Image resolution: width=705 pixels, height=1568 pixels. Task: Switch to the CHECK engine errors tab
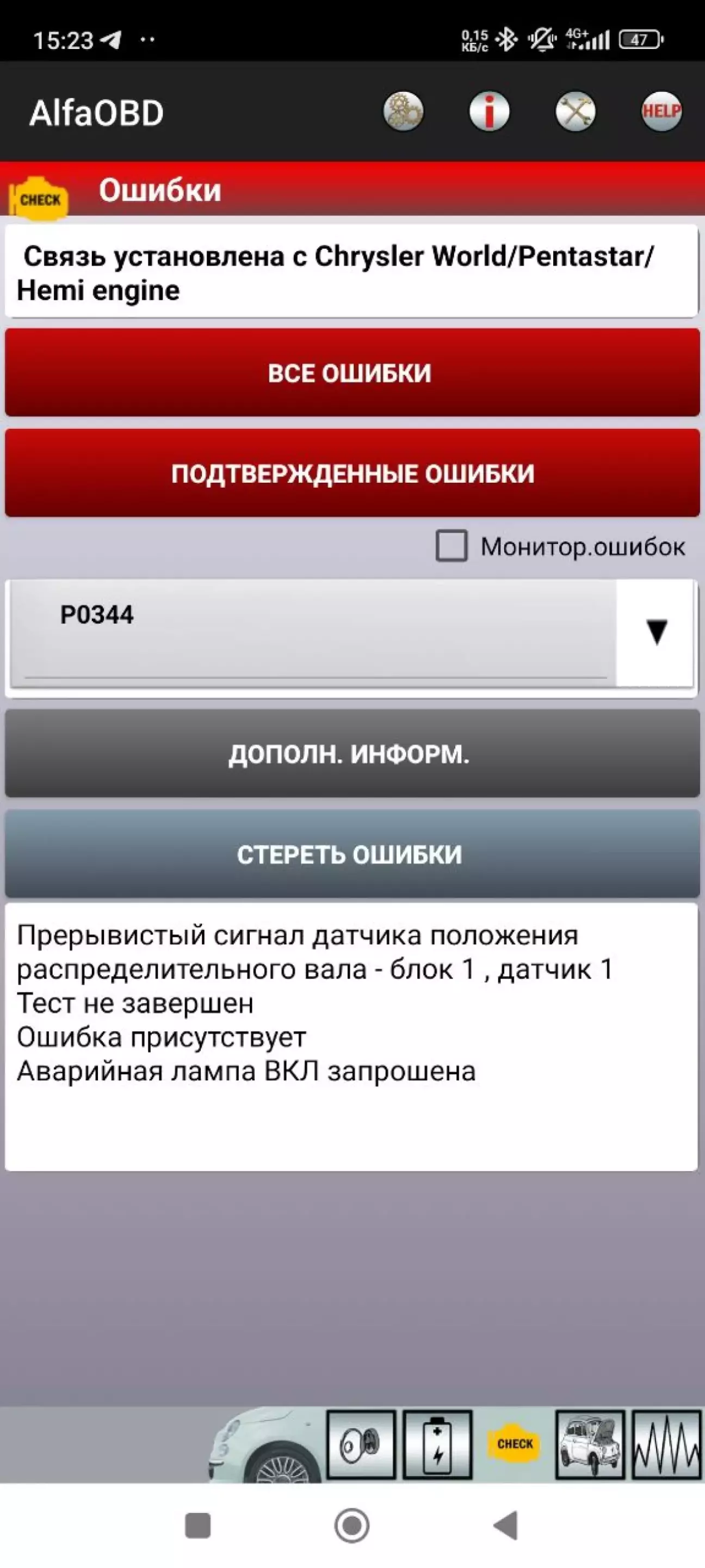pos(514,1444)
